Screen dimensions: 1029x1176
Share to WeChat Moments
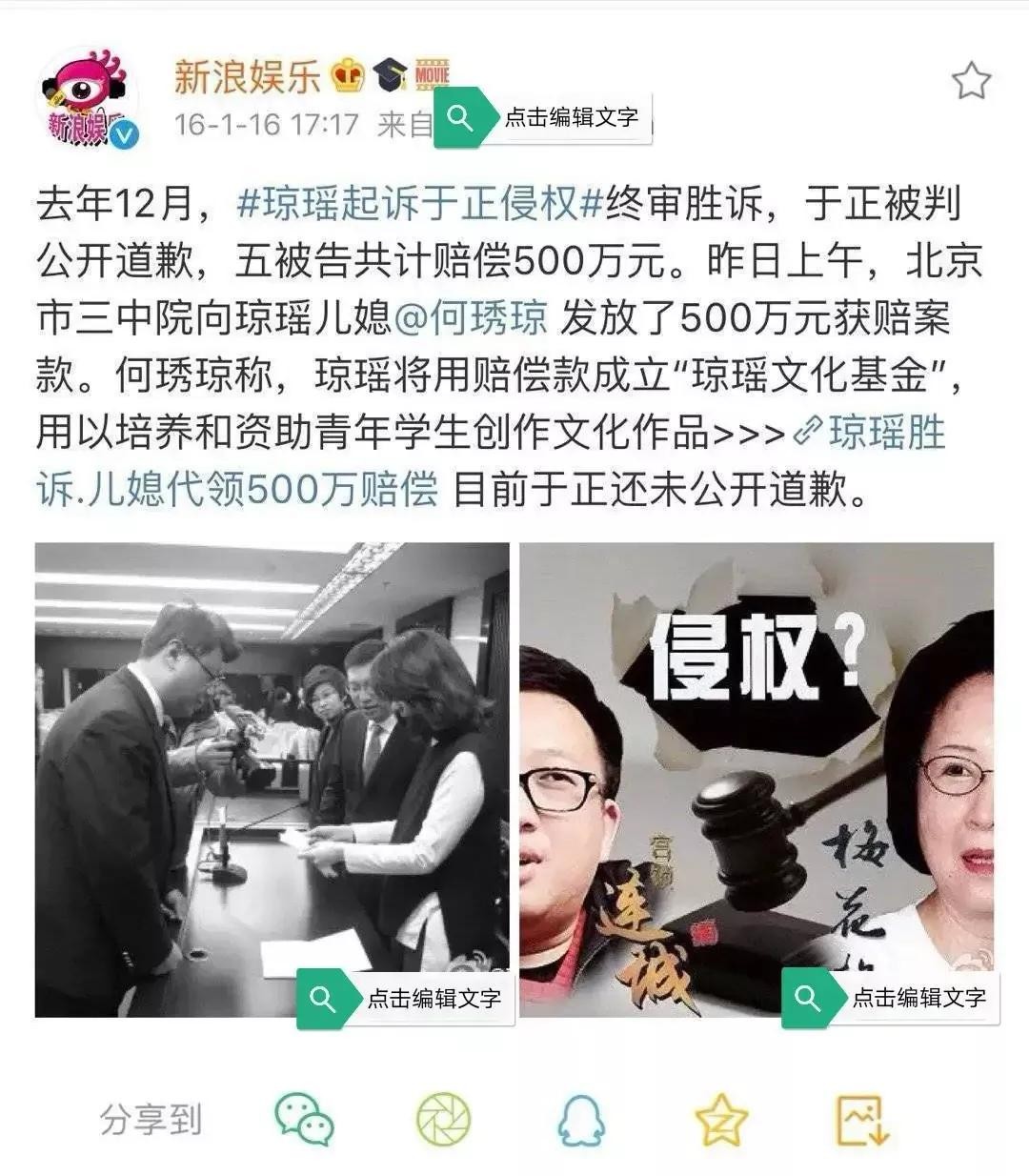tap(443, 1119)
